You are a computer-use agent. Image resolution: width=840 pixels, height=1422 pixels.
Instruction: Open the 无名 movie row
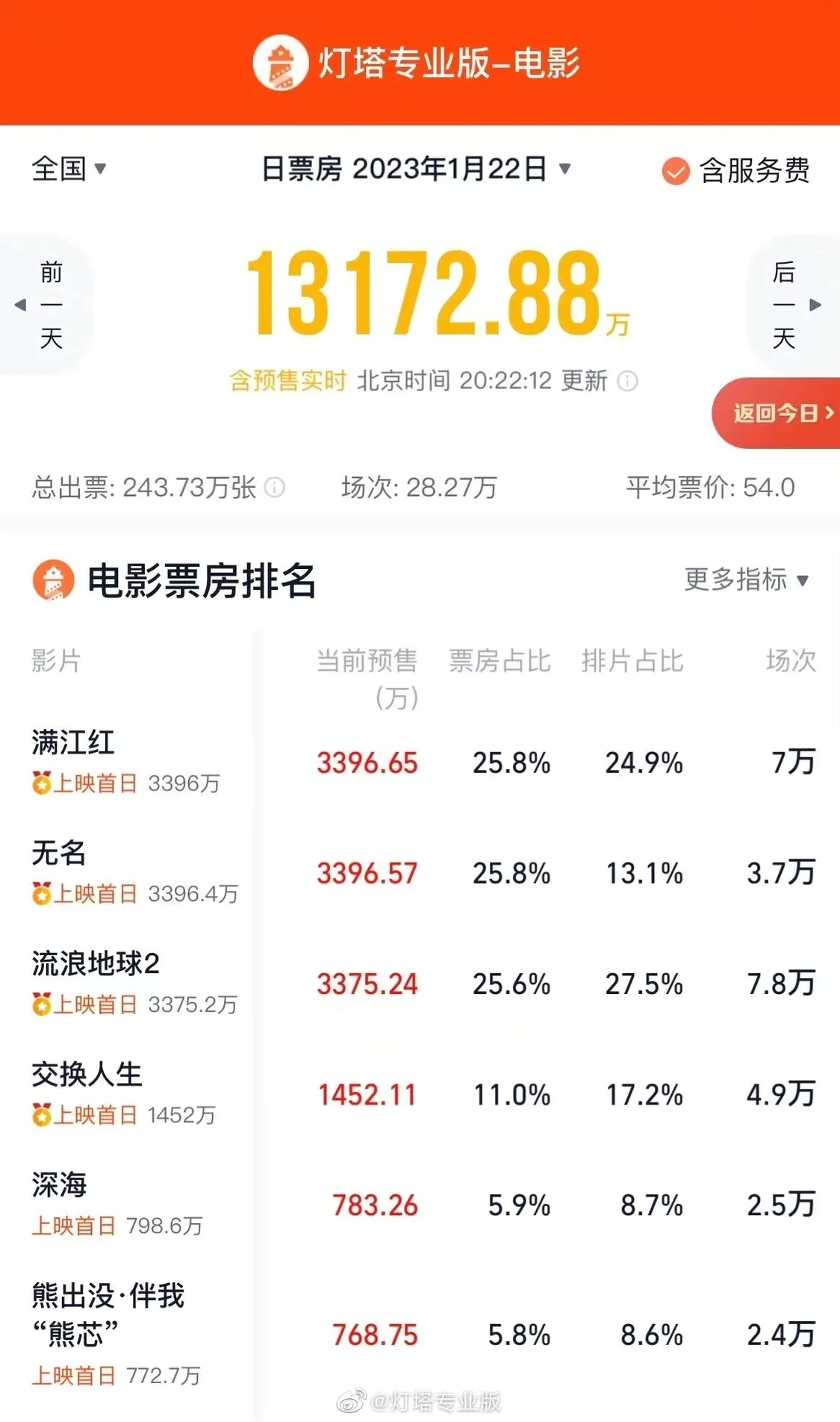click(60, 853)
